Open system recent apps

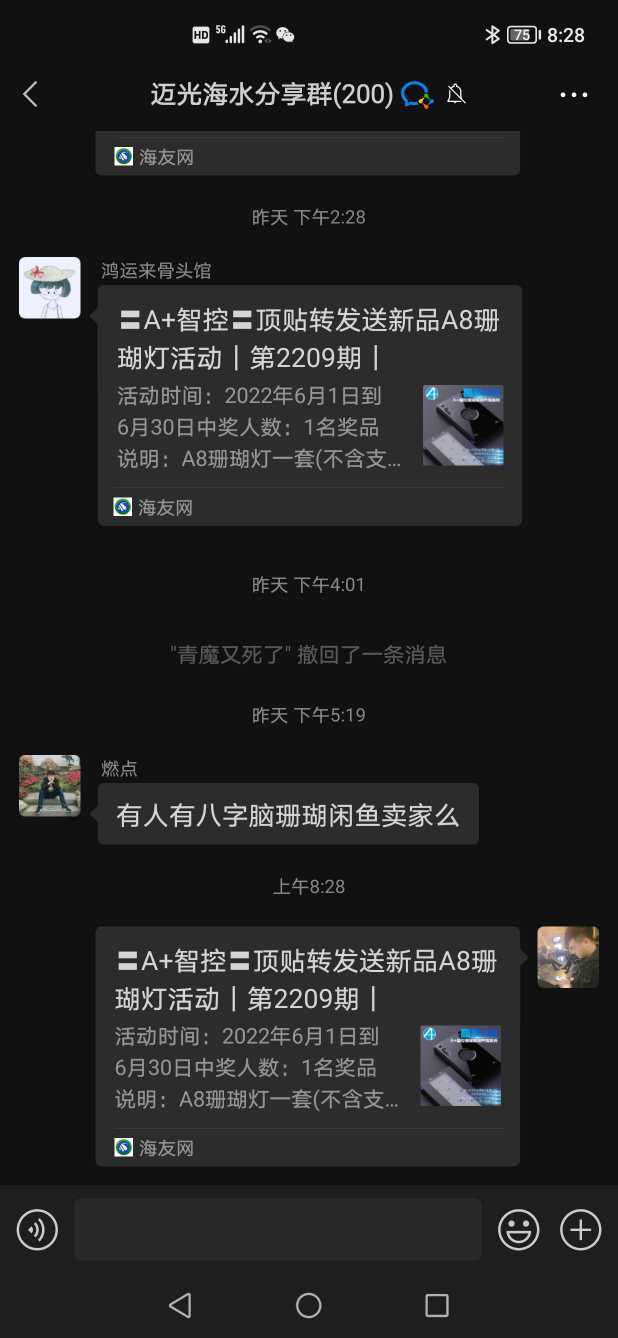tap(437, 1305)
